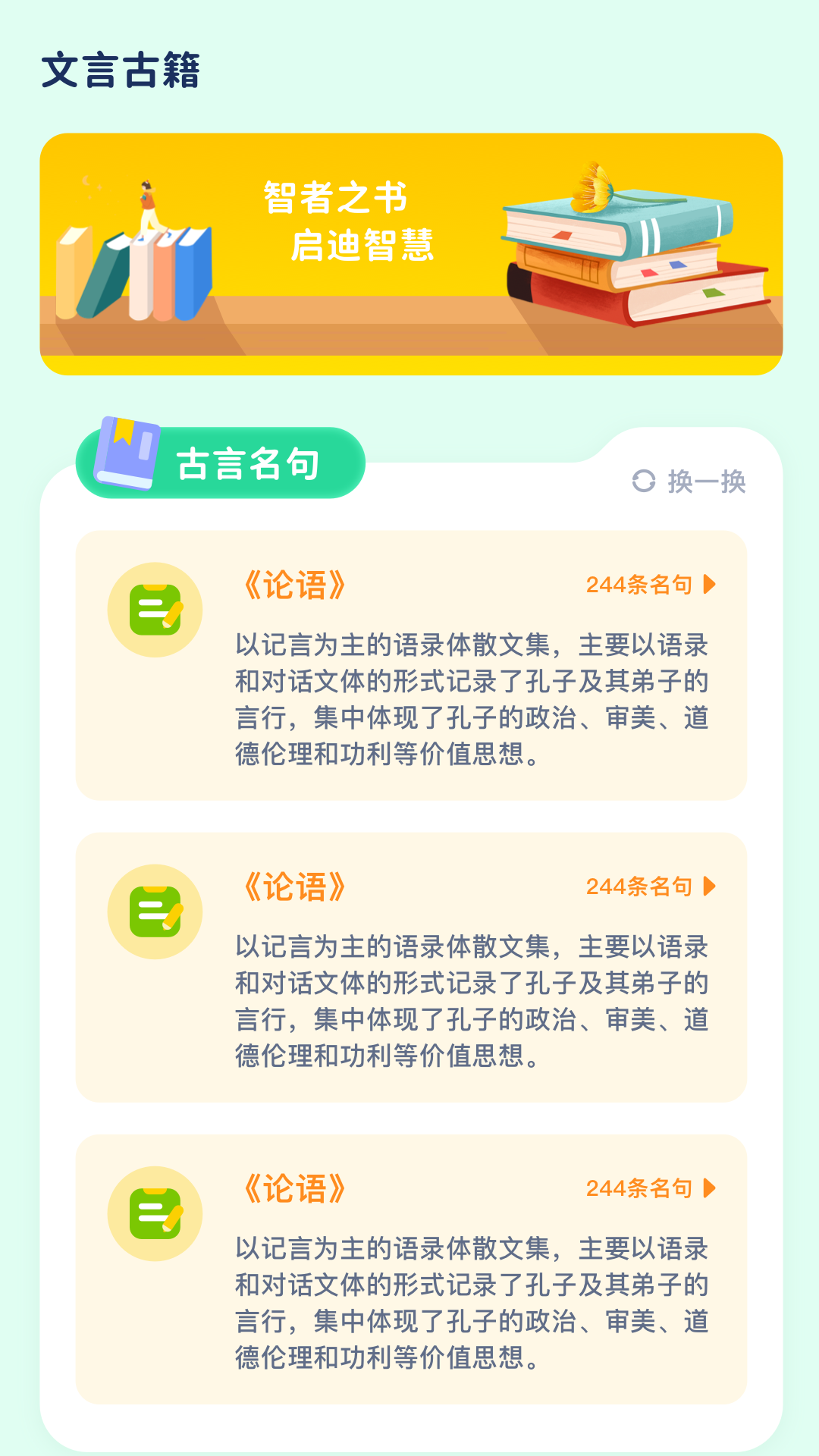Open the 文言古籍 page title
This screenshot has height=1456, width=819.
[123, 70]
